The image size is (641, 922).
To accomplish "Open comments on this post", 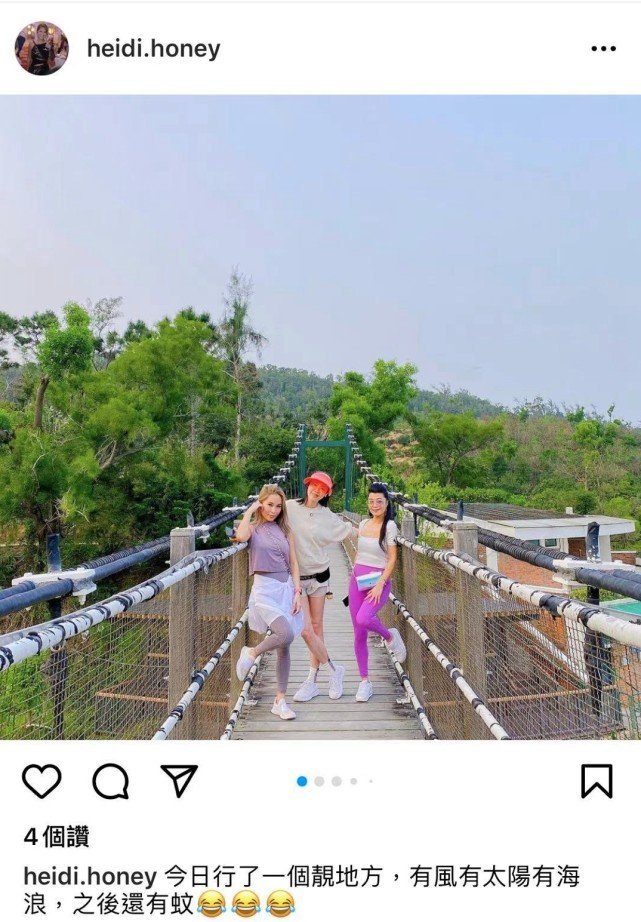I will coord(110,781).
